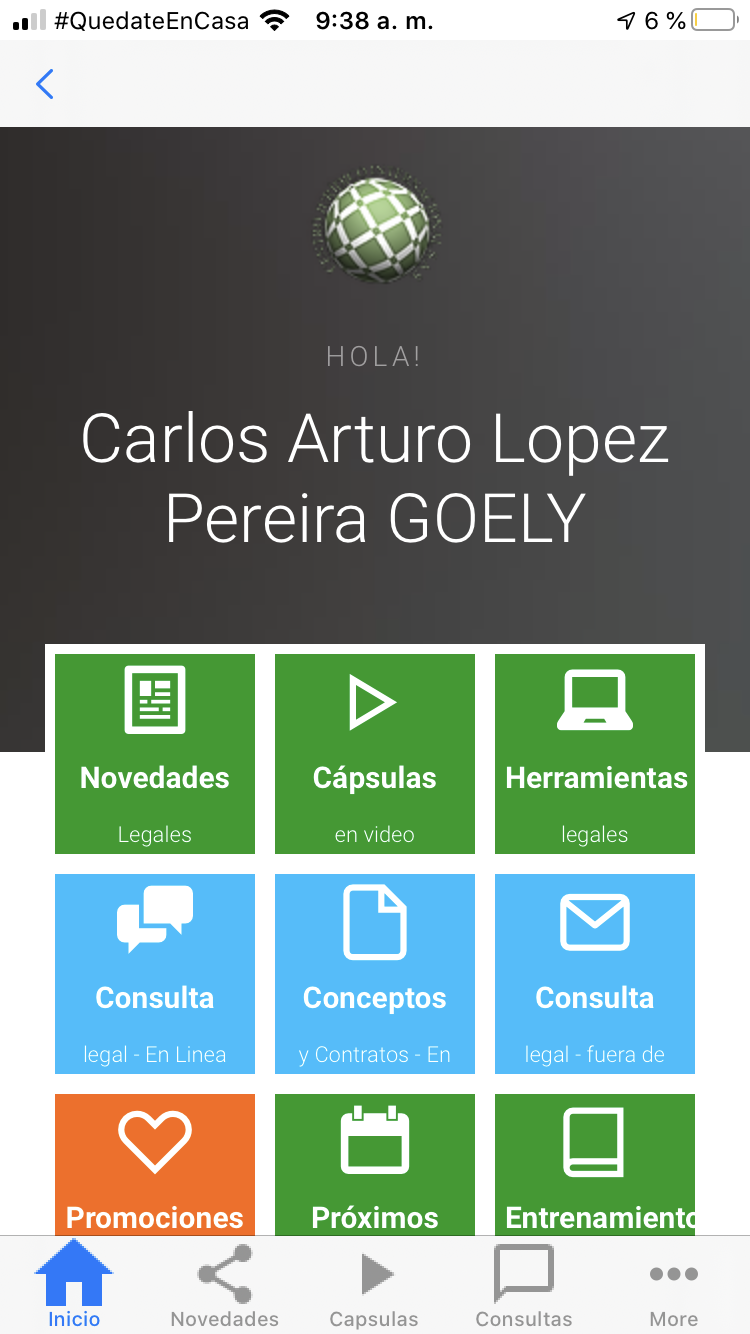Switch to the Consultas bottom tab

point(524,1287)
